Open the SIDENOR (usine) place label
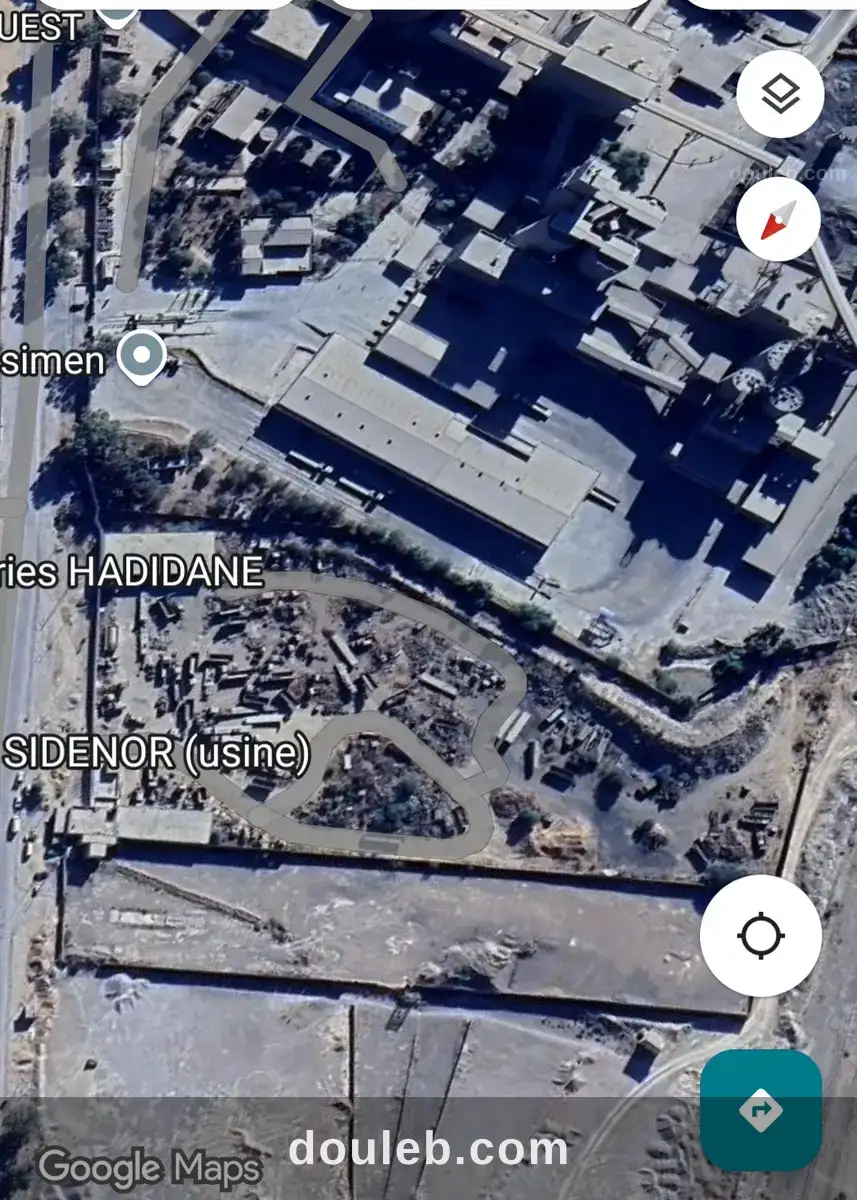Viewport: 857px width, 1200px height. pyautogui.click(x=156, y=753)
